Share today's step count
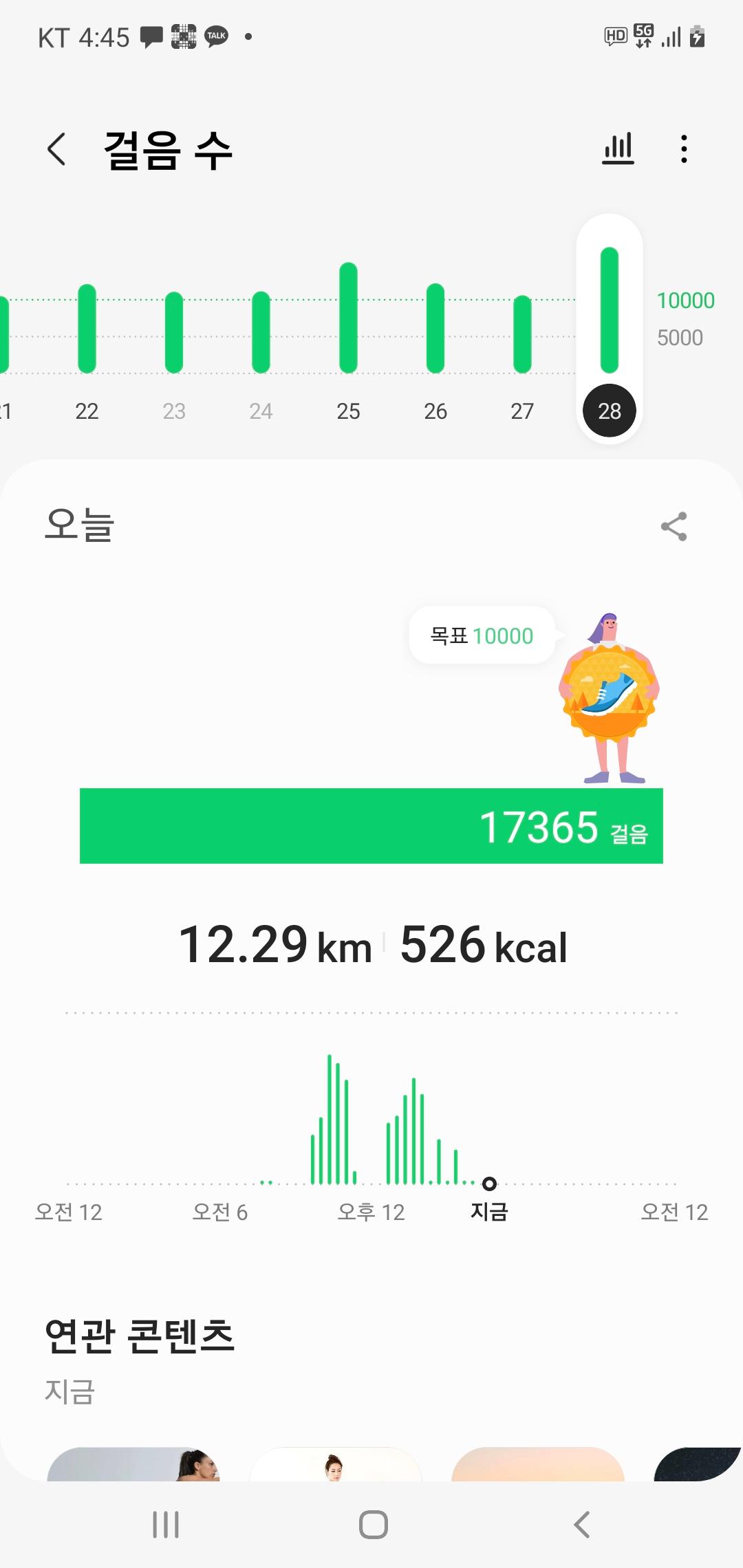Image resolution: width=743 pixels, height=1568 pixels. tap(674, 527)
